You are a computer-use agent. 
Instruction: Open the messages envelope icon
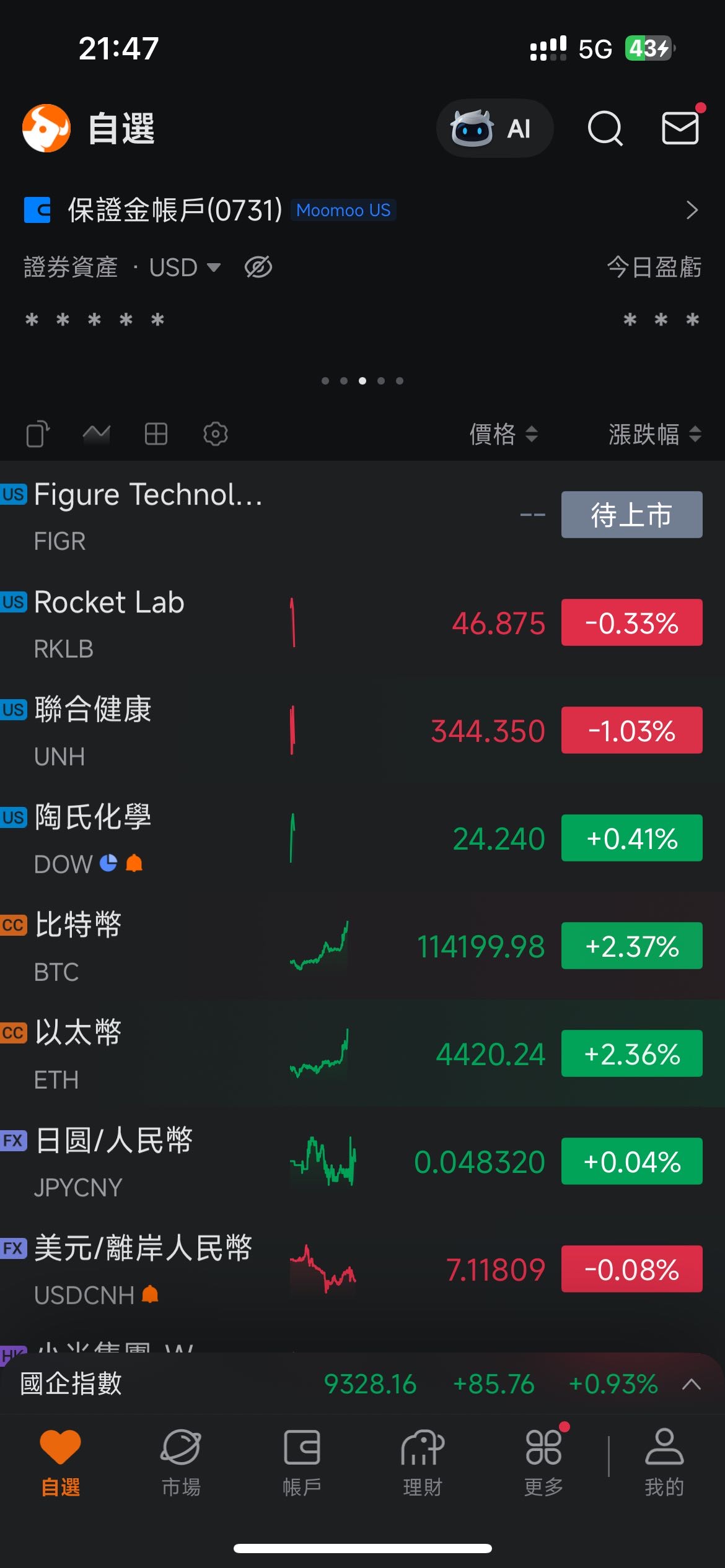(x=680, y=128)
